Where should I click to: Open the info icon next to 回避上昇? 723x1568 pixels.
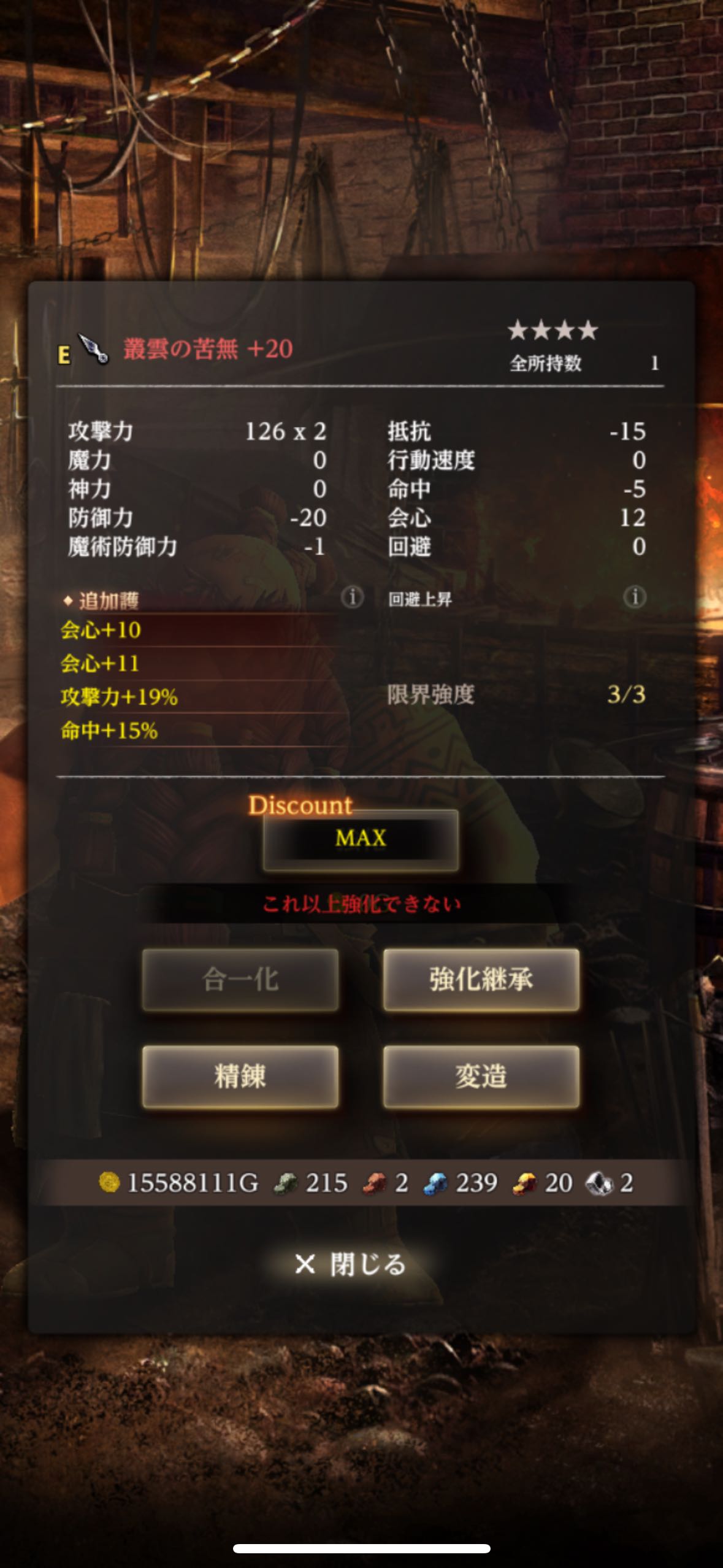pyautogui.click(x=635, y=597)
